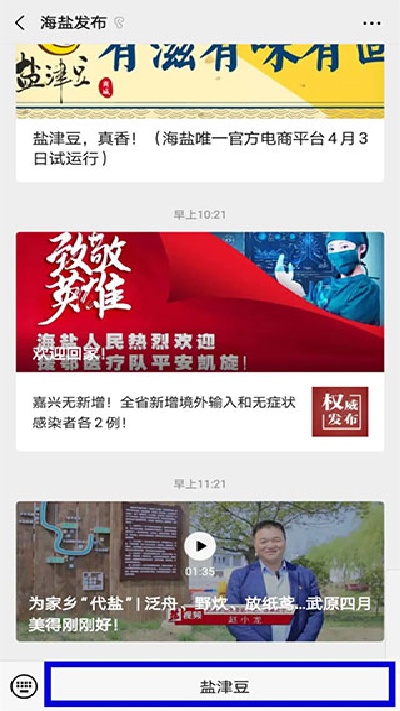Open the article 盐津豆，真香！
The height and width of the screenshot is (711, 400).
[200, 148]
